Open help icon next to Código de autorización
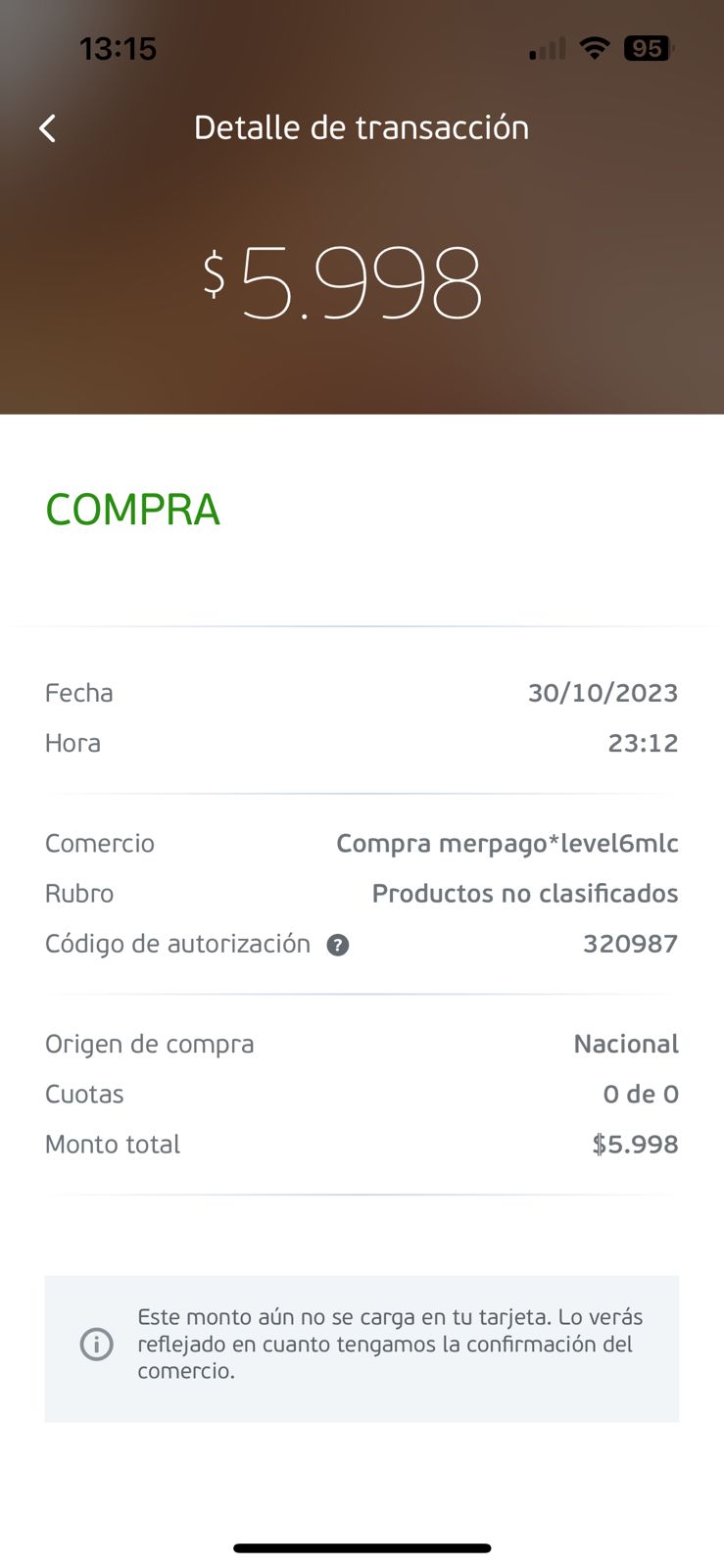This screenshot has width=724, height=1568. tap(337, 945)
